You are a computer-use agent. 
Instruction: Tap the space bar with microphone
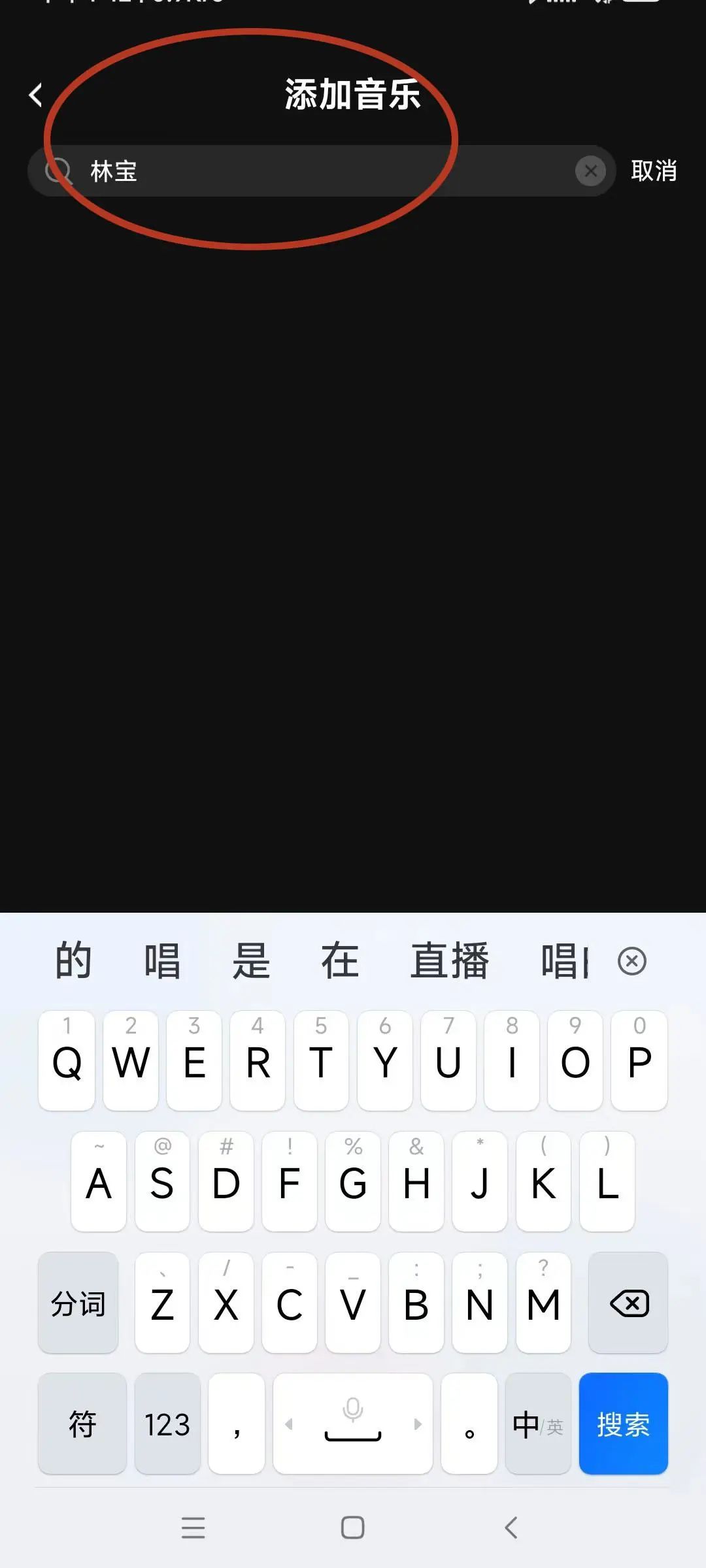click(353, 1424)
